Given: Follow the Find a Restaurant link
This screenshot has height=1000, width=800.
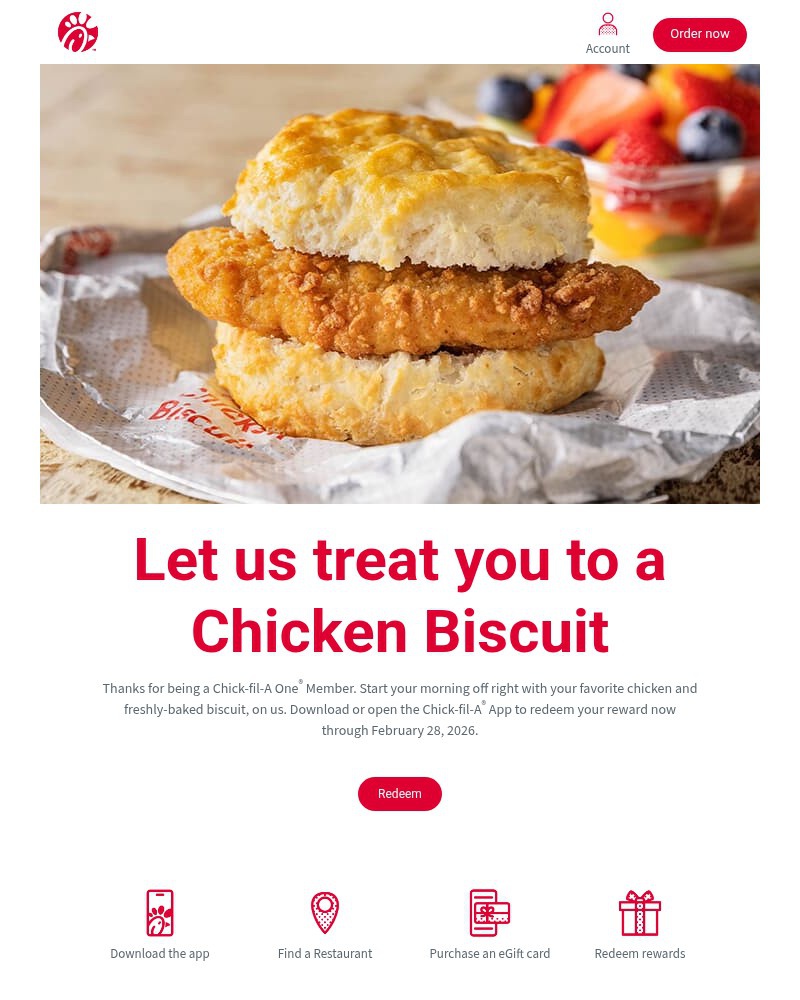Looking at the screenshot, I should click(x=325, y=953).
